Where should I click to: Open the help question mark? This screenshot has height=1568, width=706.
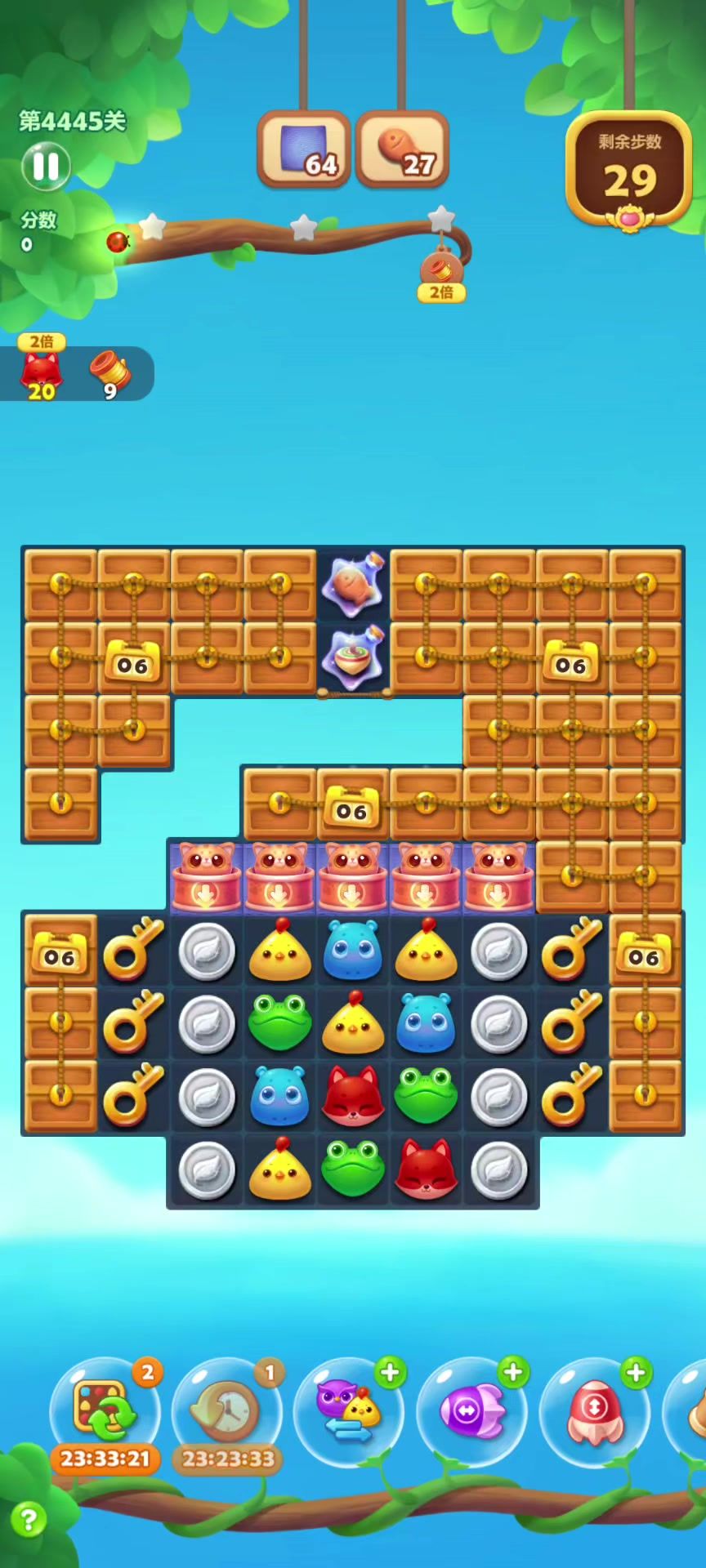point(29,1520)
